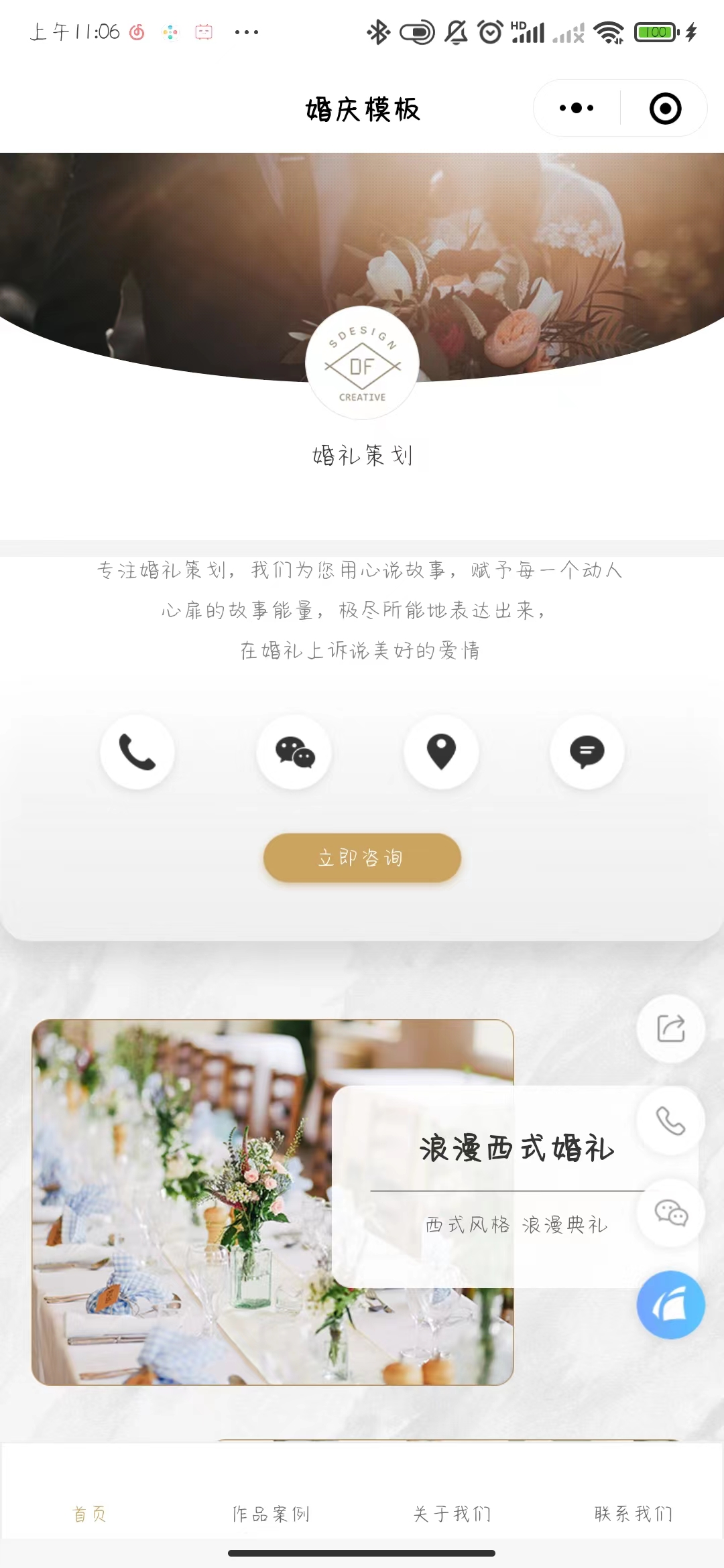Viewport: 724px width, 1568px height.
Task: Switch to the 联系我们 tab
Action: pyautogui.click(x=633, y=1513)
